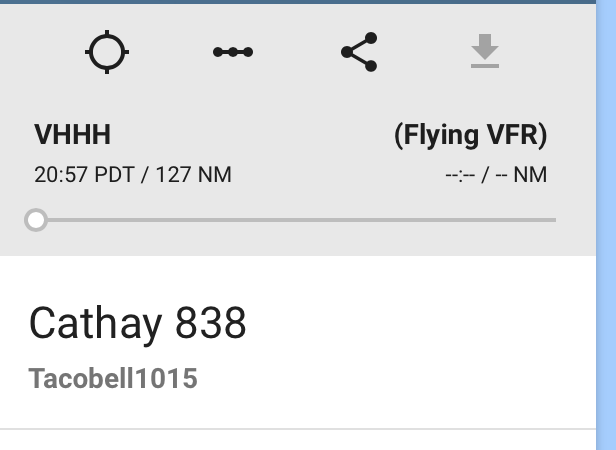Image resolution: width=616 pixels, height=450 pixels.
Task: Tap the download icon
Action: 485,51
